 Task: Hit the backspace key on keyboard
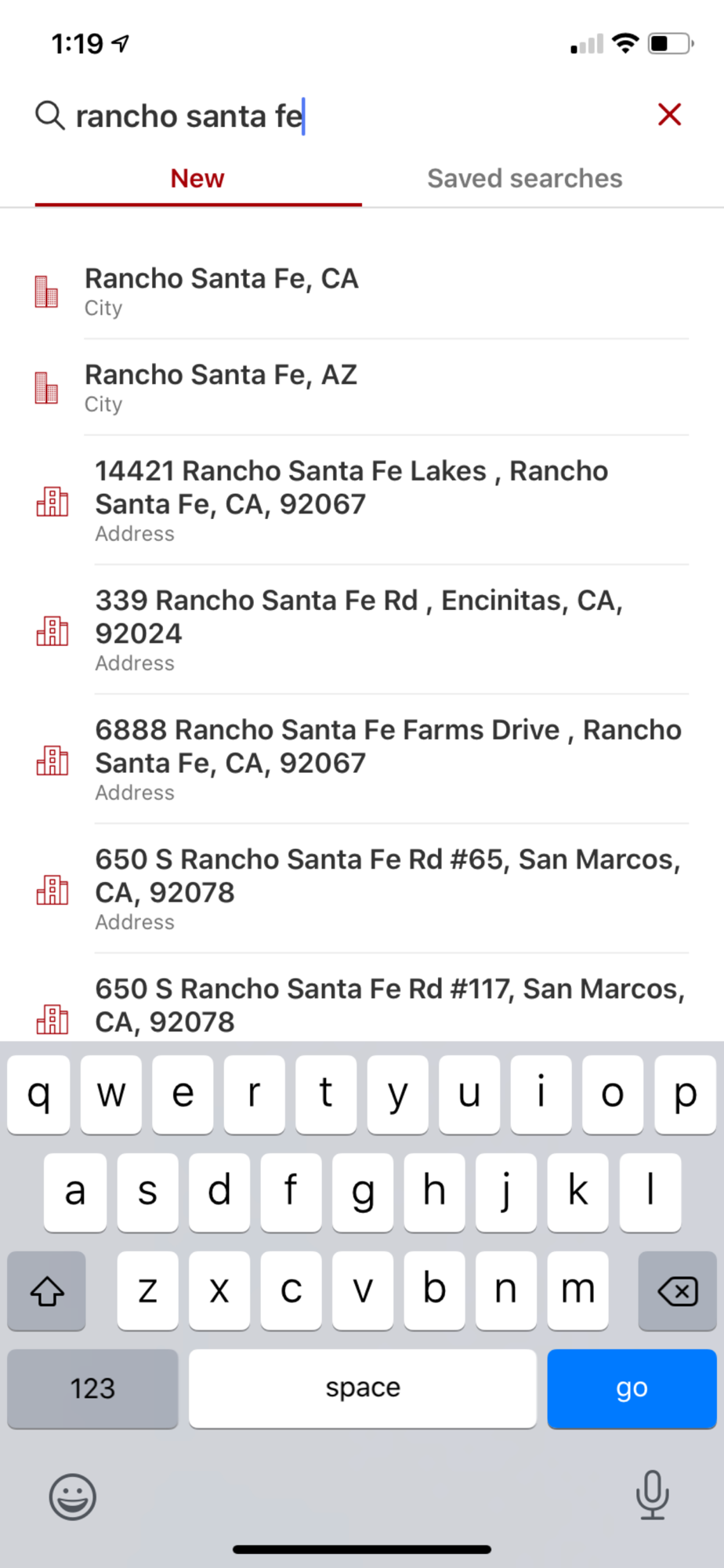coord(677,1290)
